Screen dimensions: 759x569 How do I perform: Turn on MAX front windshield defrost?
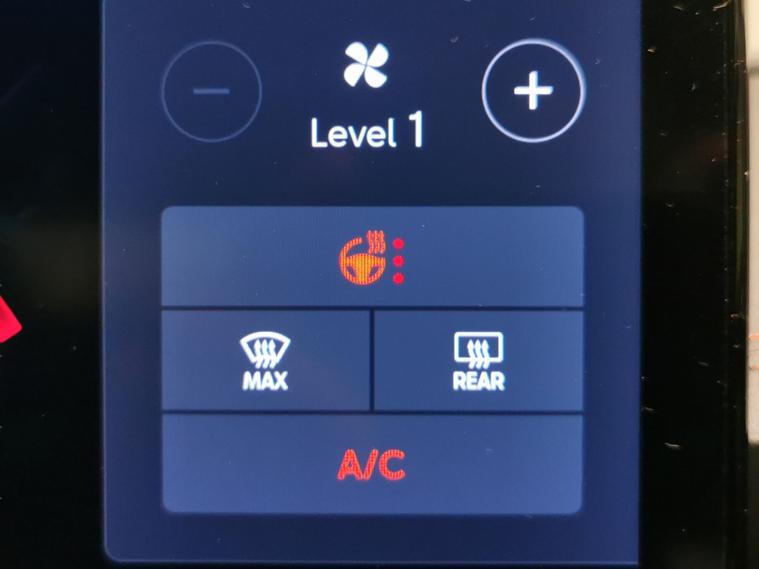point(265,361)
